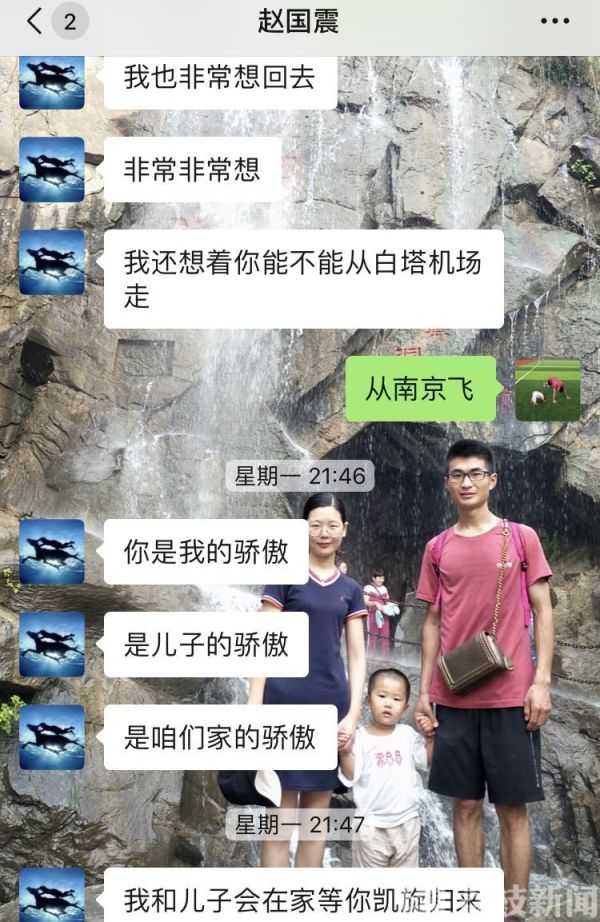The image size is (600, 922).
Task: Open the chat options three-dot menu
Action: tap(555, 21)
